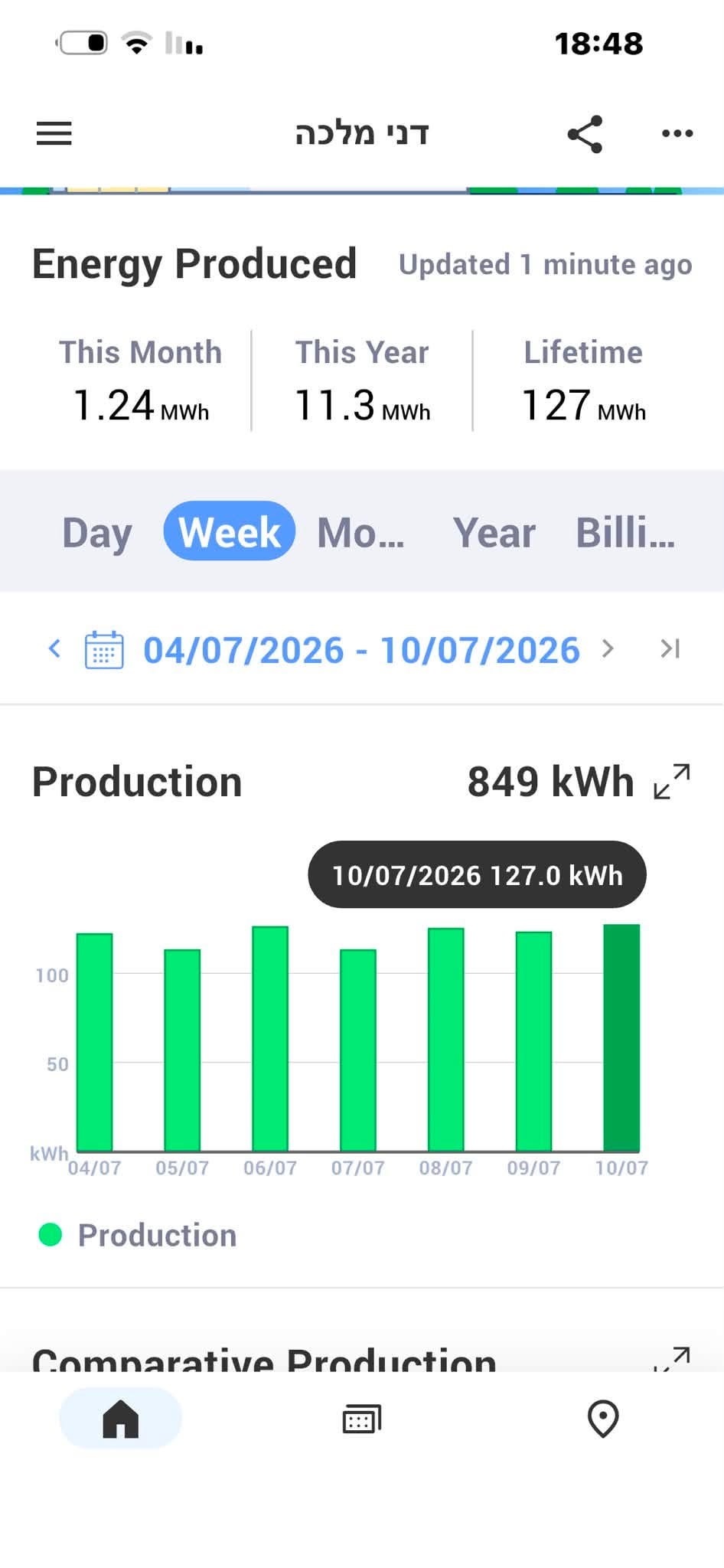Open the hamburger drawer menu
This screenshot has height=1568, width=724.
54,133
